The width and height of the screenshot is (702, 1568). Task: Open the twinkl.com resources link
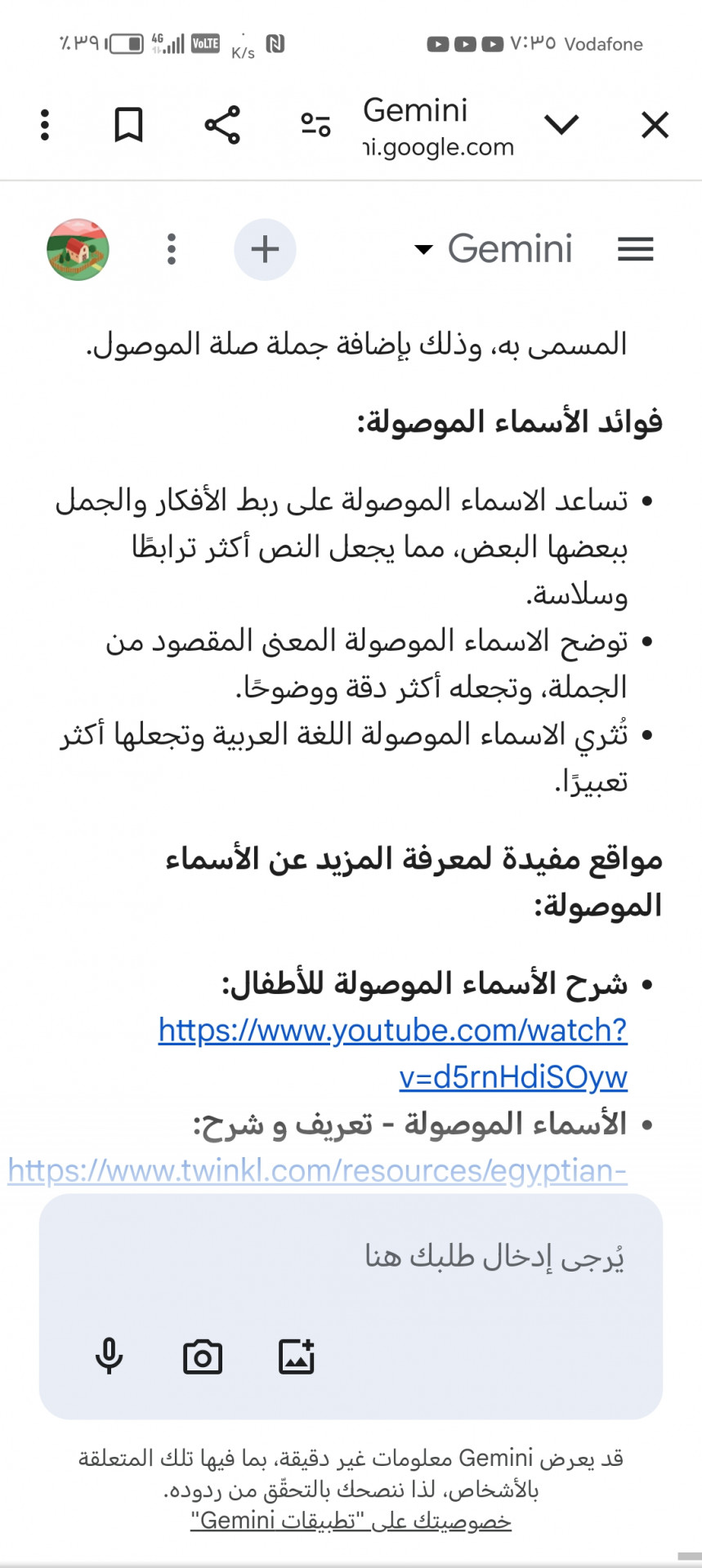click(x=317, y=1171)
